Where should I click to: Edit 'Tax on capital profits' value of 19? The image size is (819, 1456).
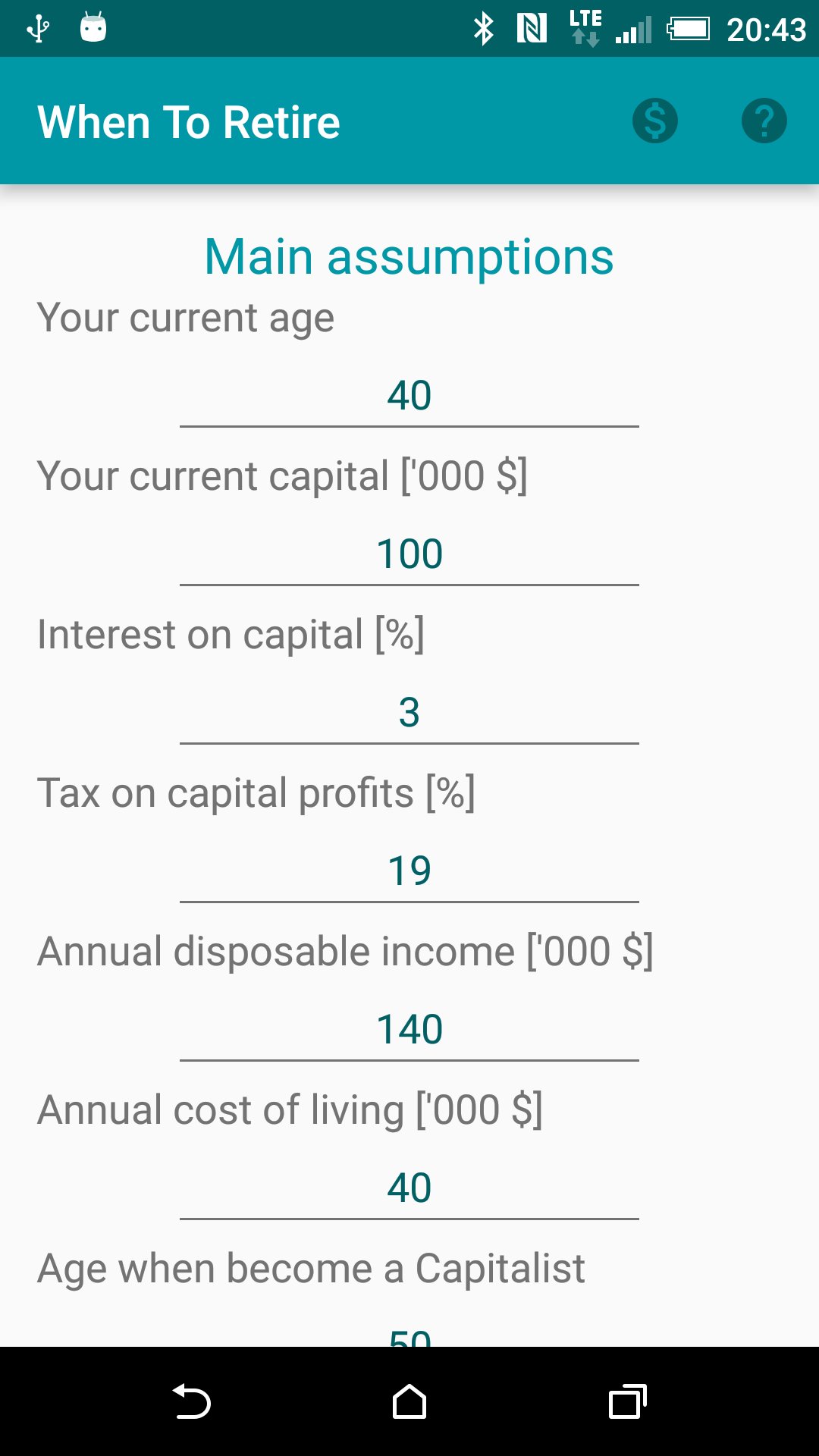pyautogui.click(x=409, y=870)
